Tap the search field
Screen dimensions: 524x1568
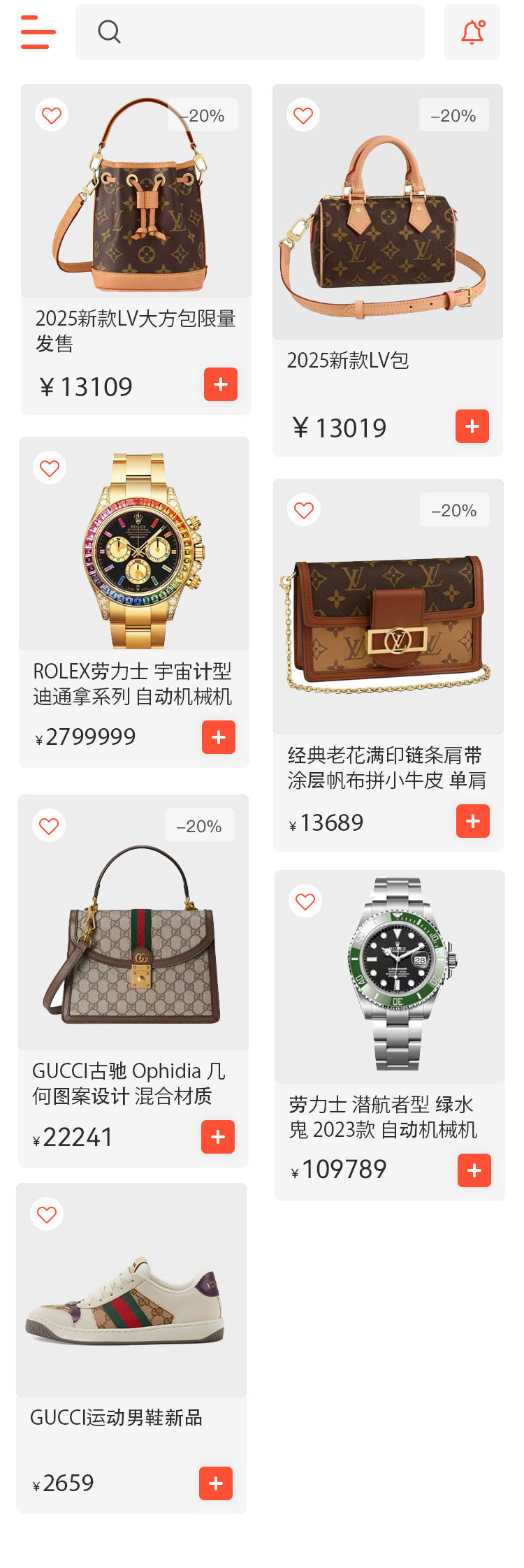click(x=250, y=32)
